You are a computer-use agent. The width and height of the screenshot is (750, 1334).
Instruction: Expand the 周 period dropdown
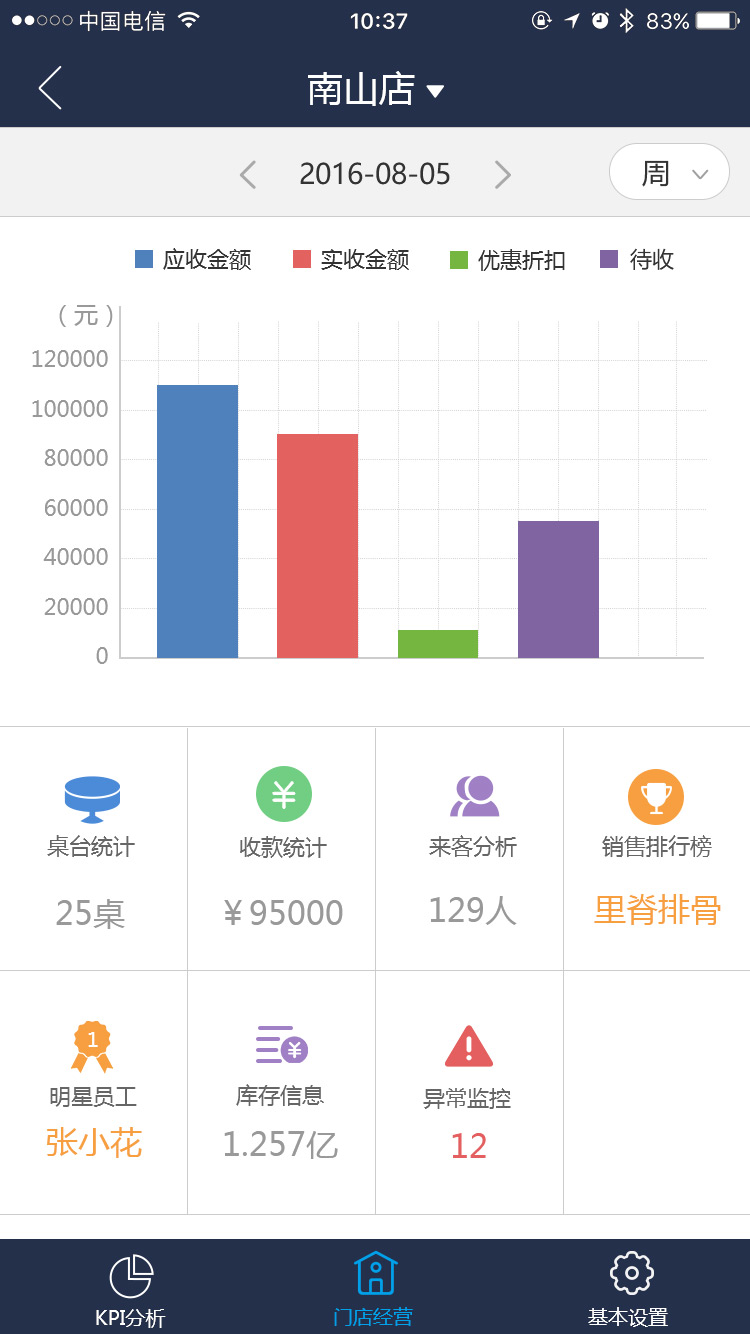click(669, 173)
